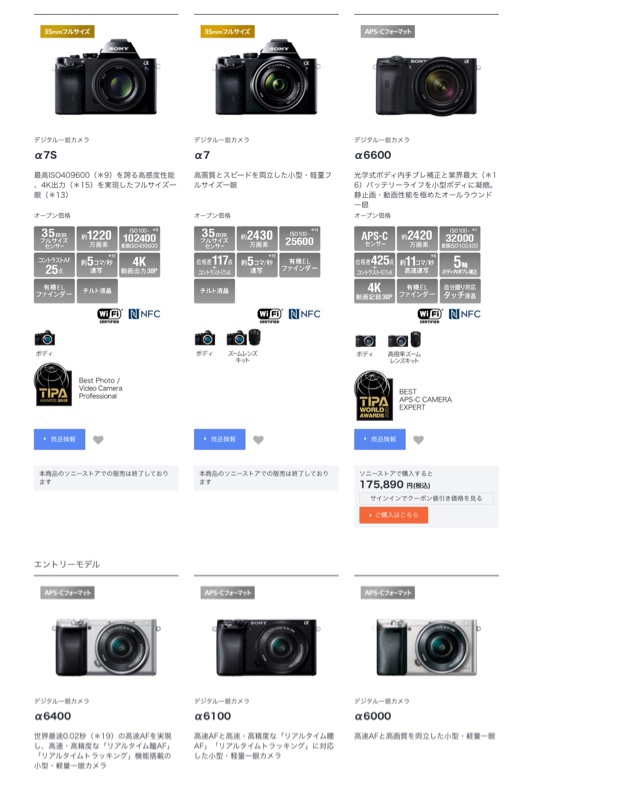Tap the heart icon next to α6600
This screenshot has height=800, width=622.
click(x=418, y=440)
